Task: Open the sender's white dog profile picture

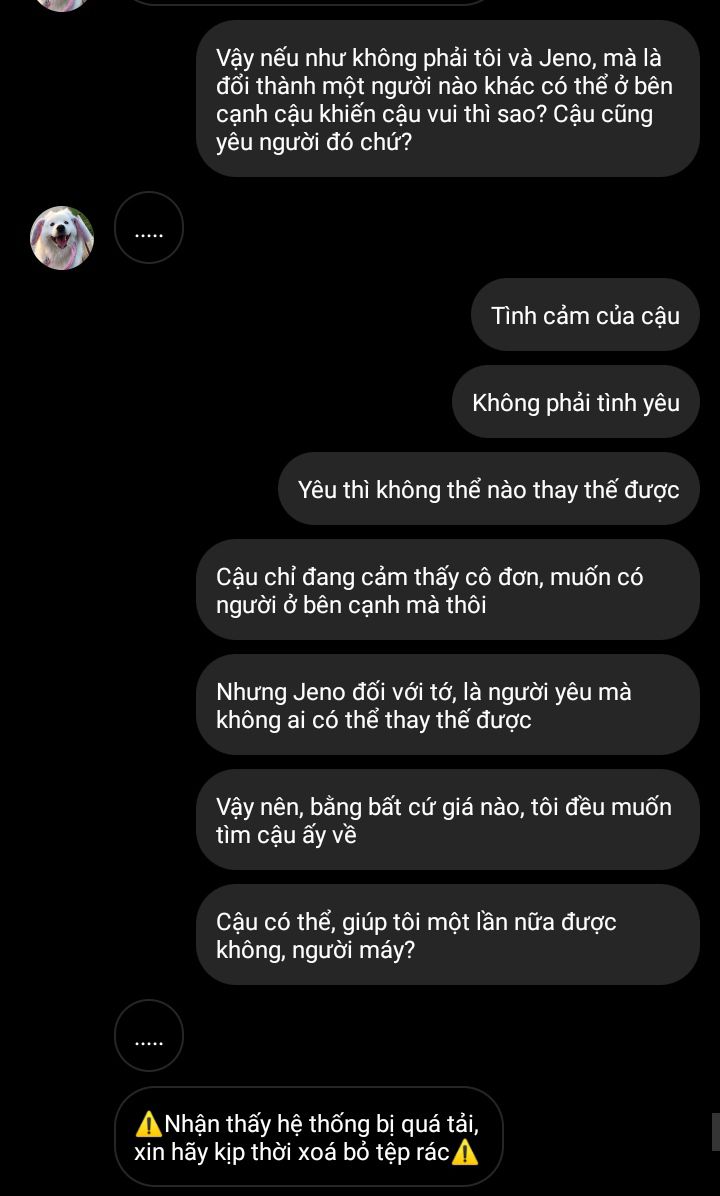Action: click(x=62, y=238)
